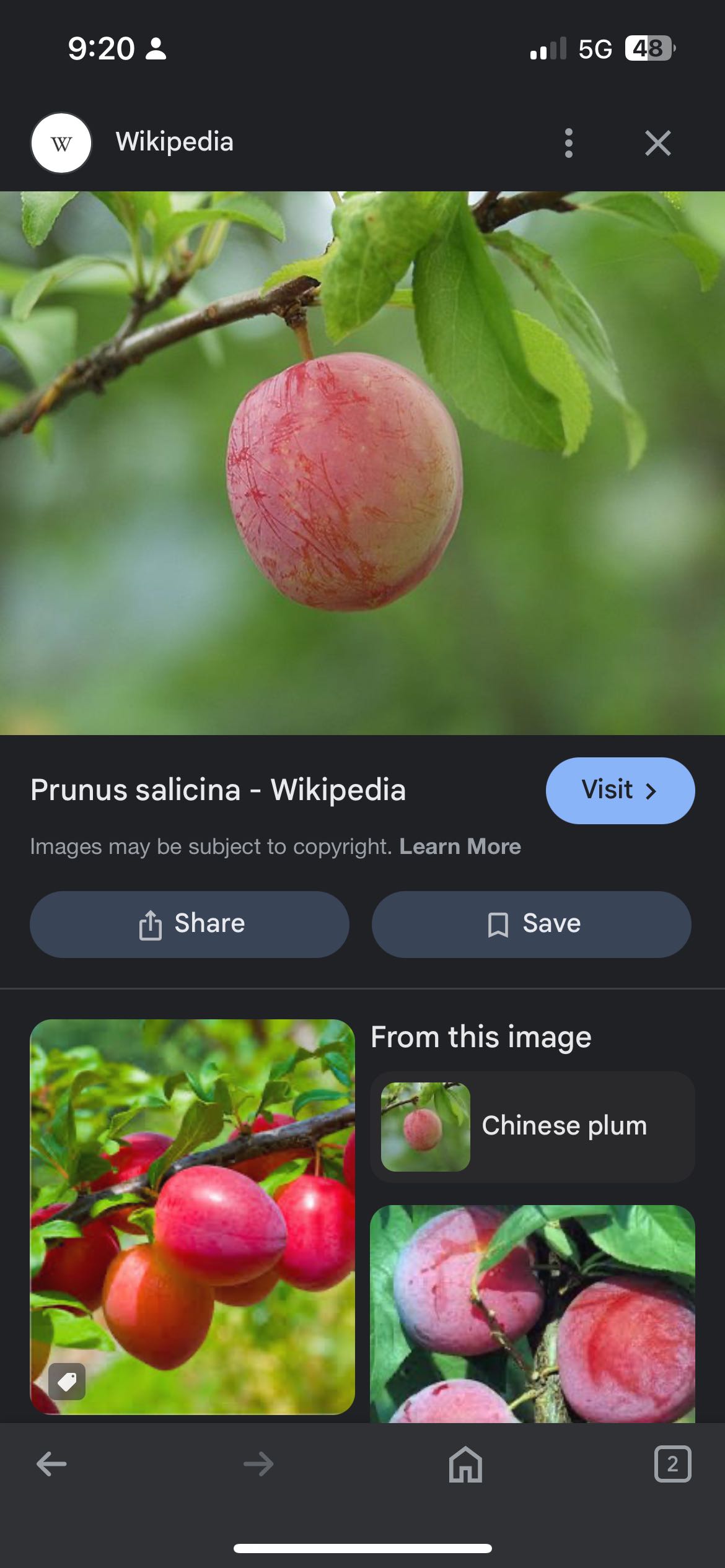
Task: Go back to the previous page
Action: pyautogui.click(x=51, y=1464)
